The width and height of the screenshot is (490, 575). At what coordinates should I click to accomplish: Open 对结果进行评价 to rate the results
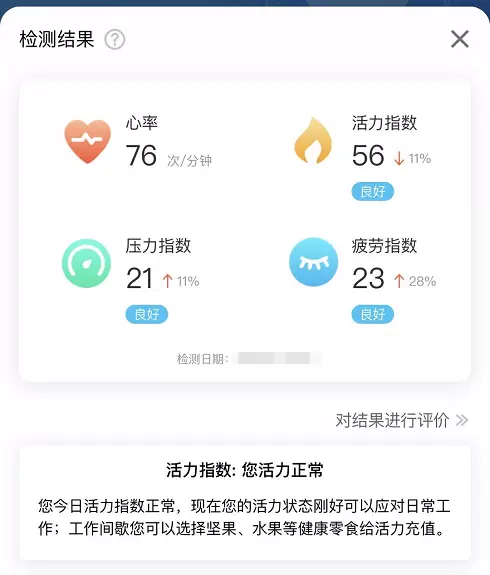coord(402,420)
